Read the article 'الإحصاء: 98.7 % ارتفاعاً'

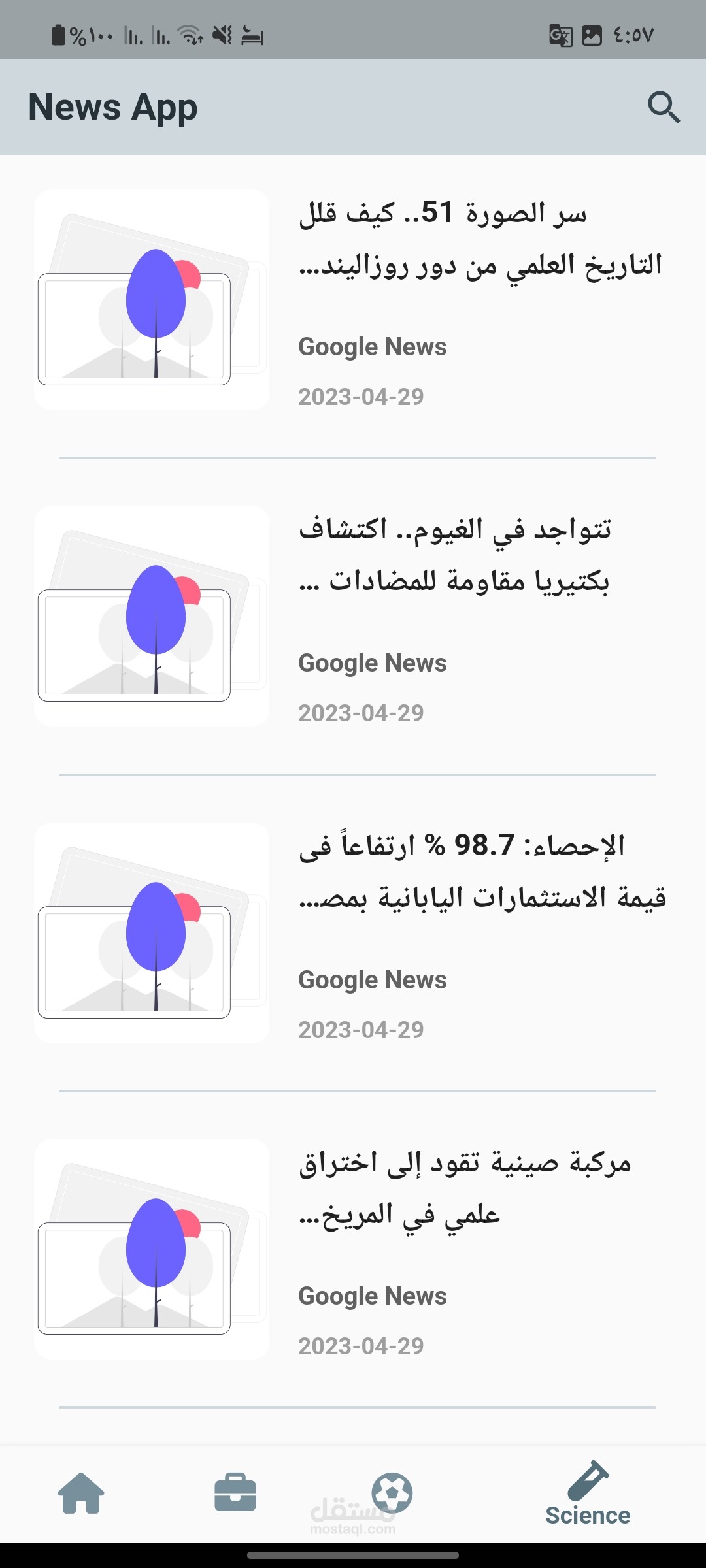coord(480,872)
